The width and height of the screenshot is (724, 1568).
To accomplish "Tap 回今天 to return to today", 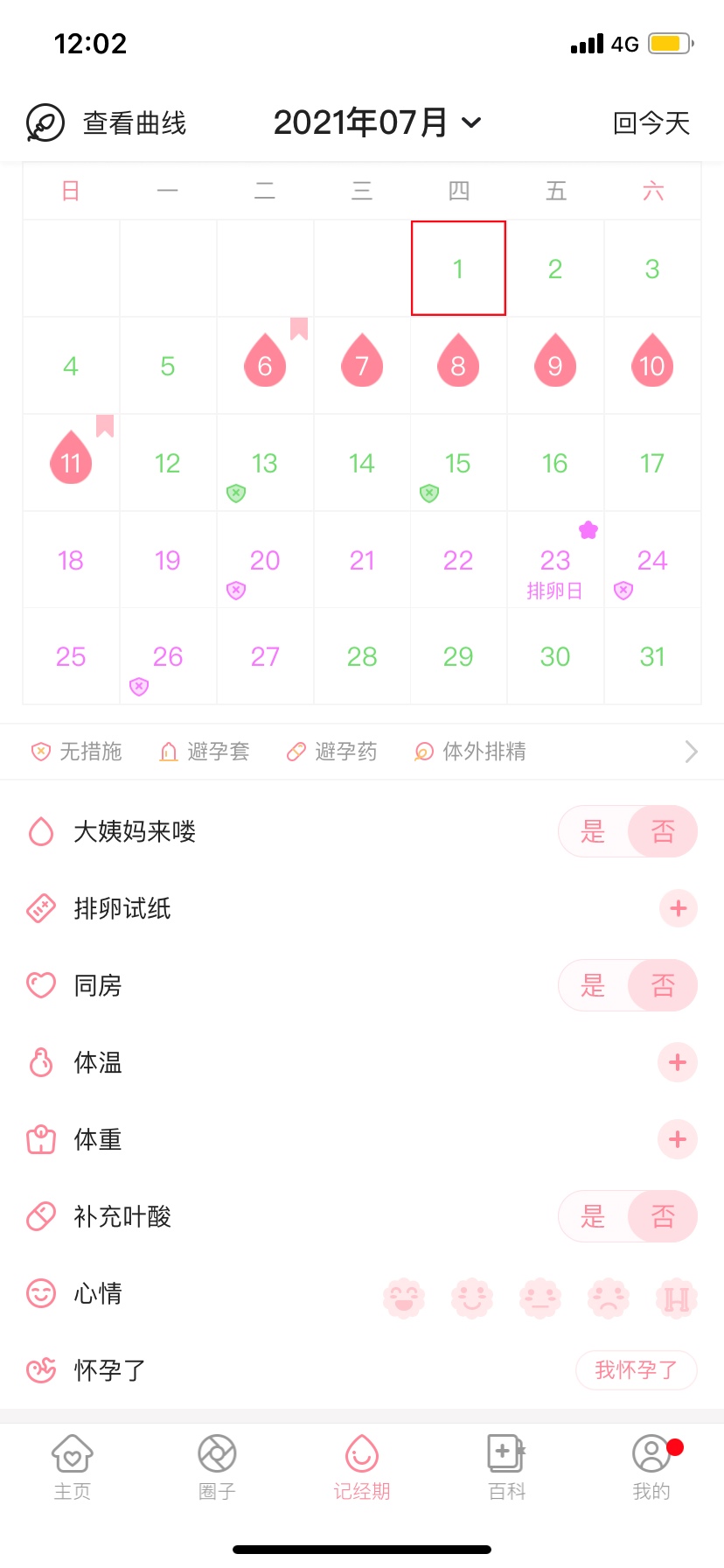I will coord(651,123).
